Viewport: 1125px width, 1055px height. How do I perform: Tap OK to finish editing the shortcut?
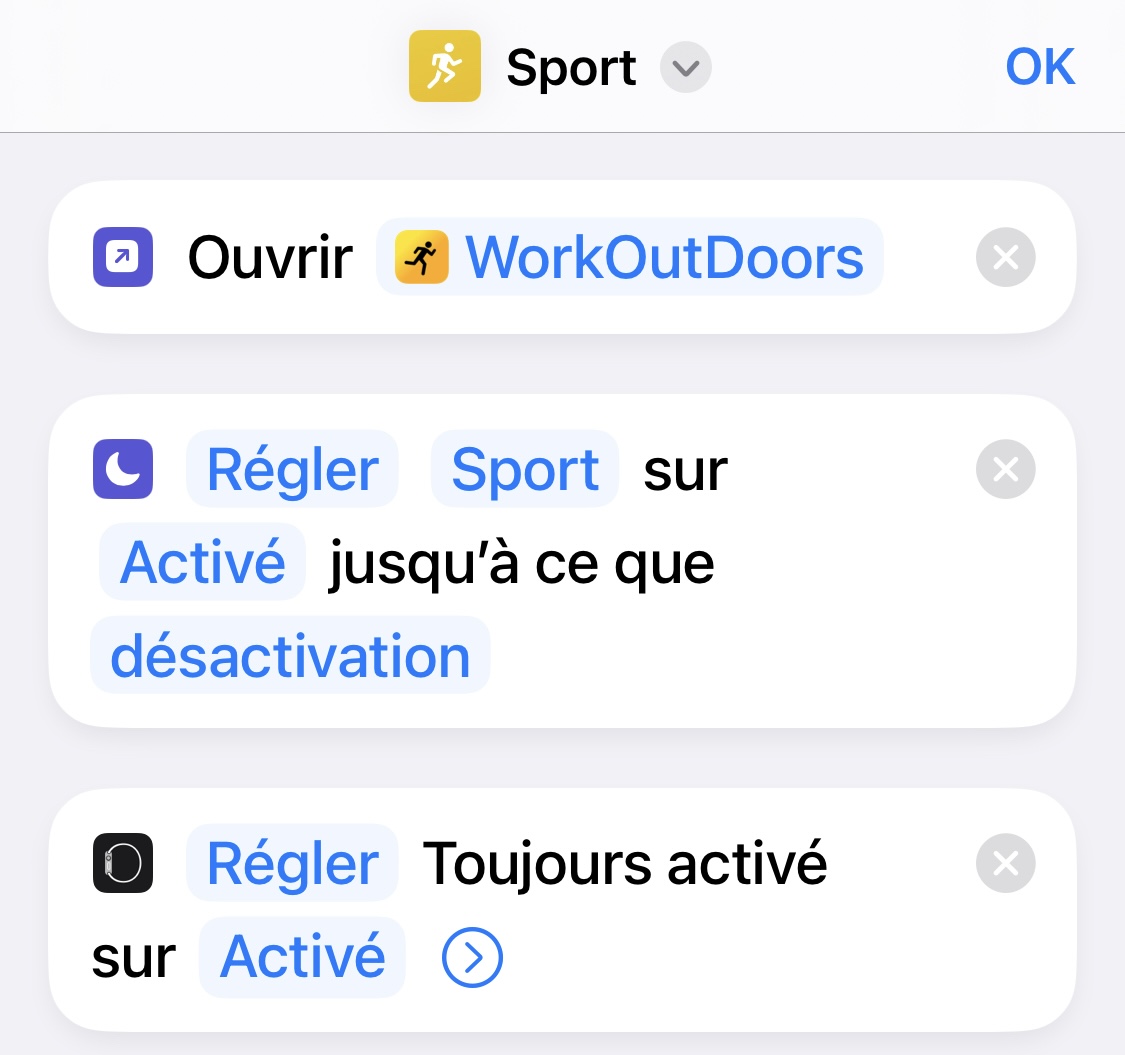point(1040,67)
